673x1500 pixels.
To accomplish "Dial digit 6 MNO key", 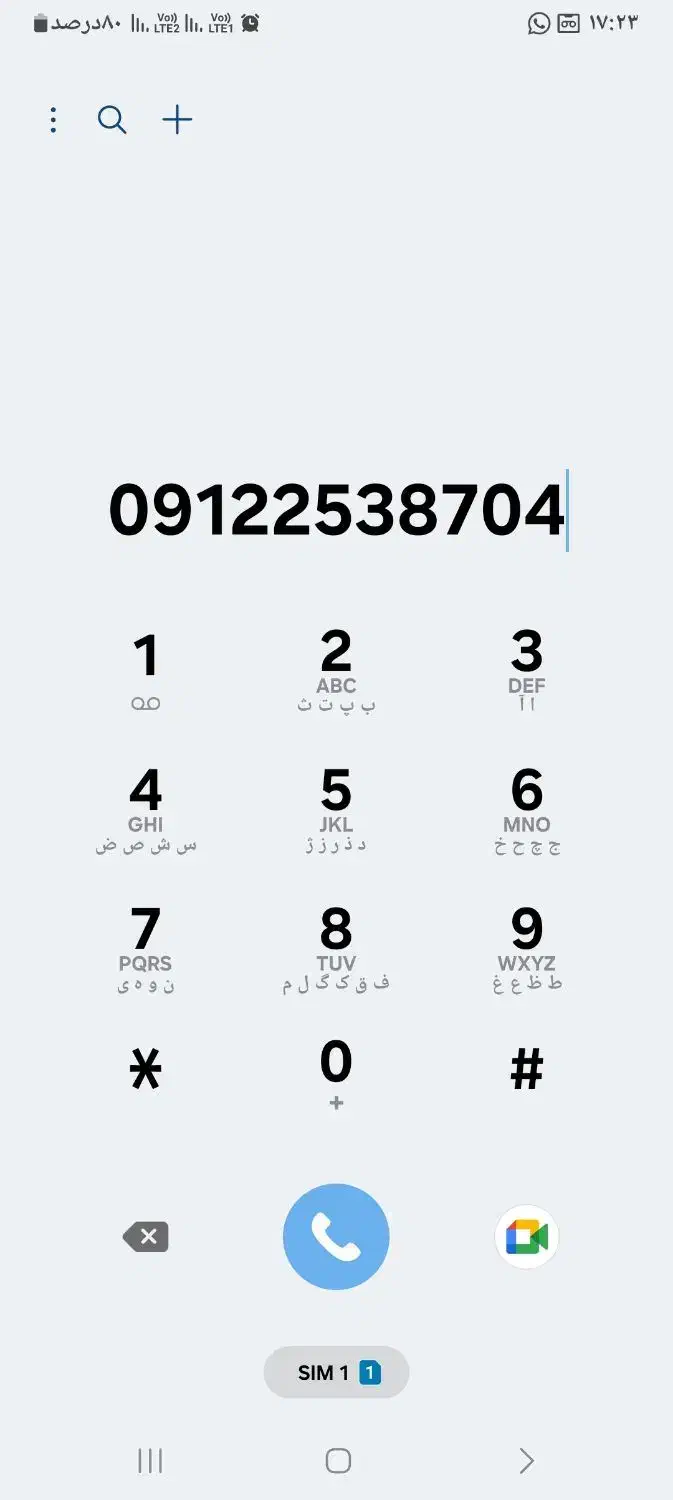I will coord(526,808).
